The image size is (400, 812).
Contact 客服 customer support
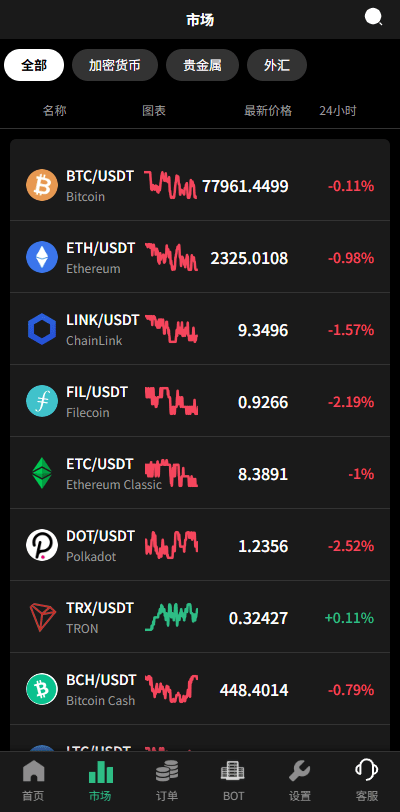pyautogui.click(x=367, y=781)
